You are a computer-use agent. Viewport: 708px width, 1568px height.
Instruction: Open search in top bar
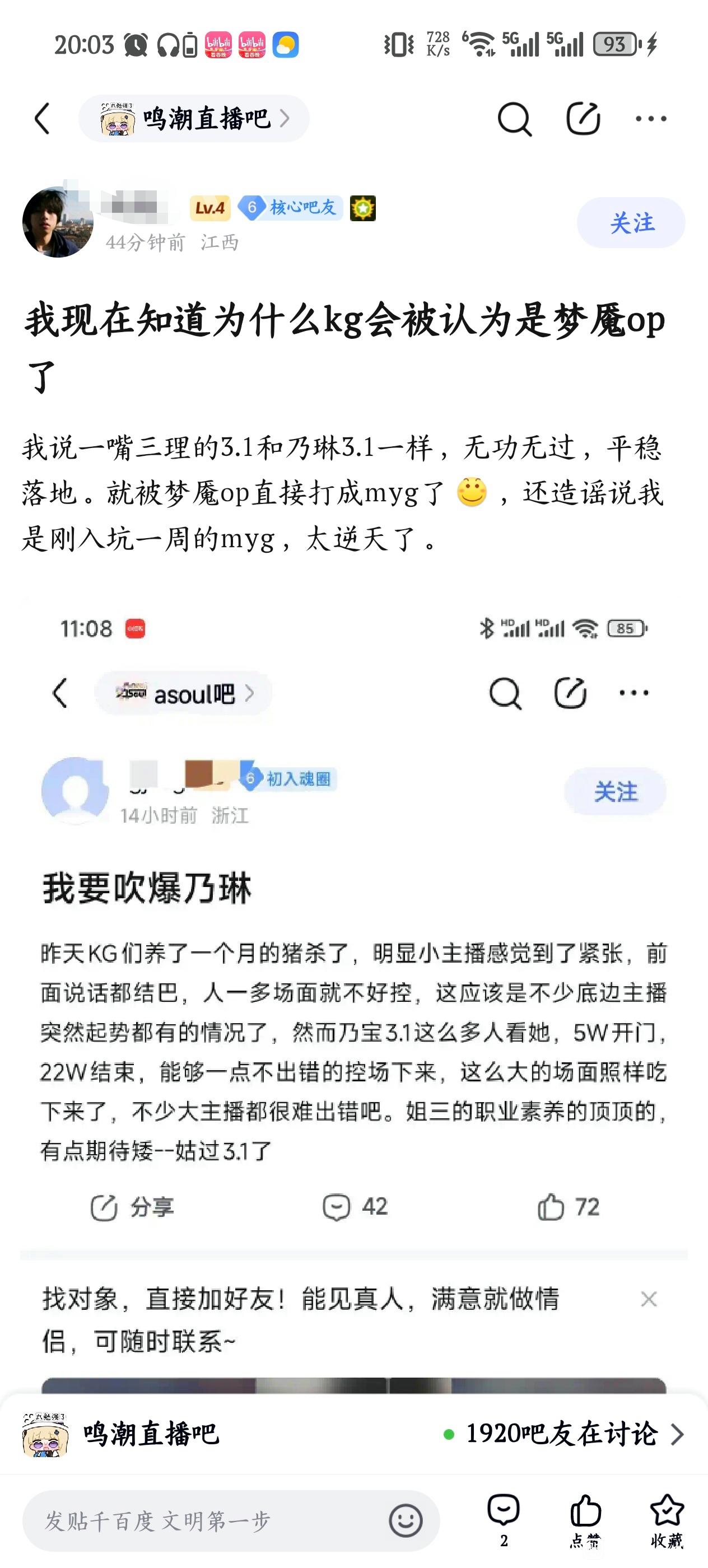click(514, 119)
